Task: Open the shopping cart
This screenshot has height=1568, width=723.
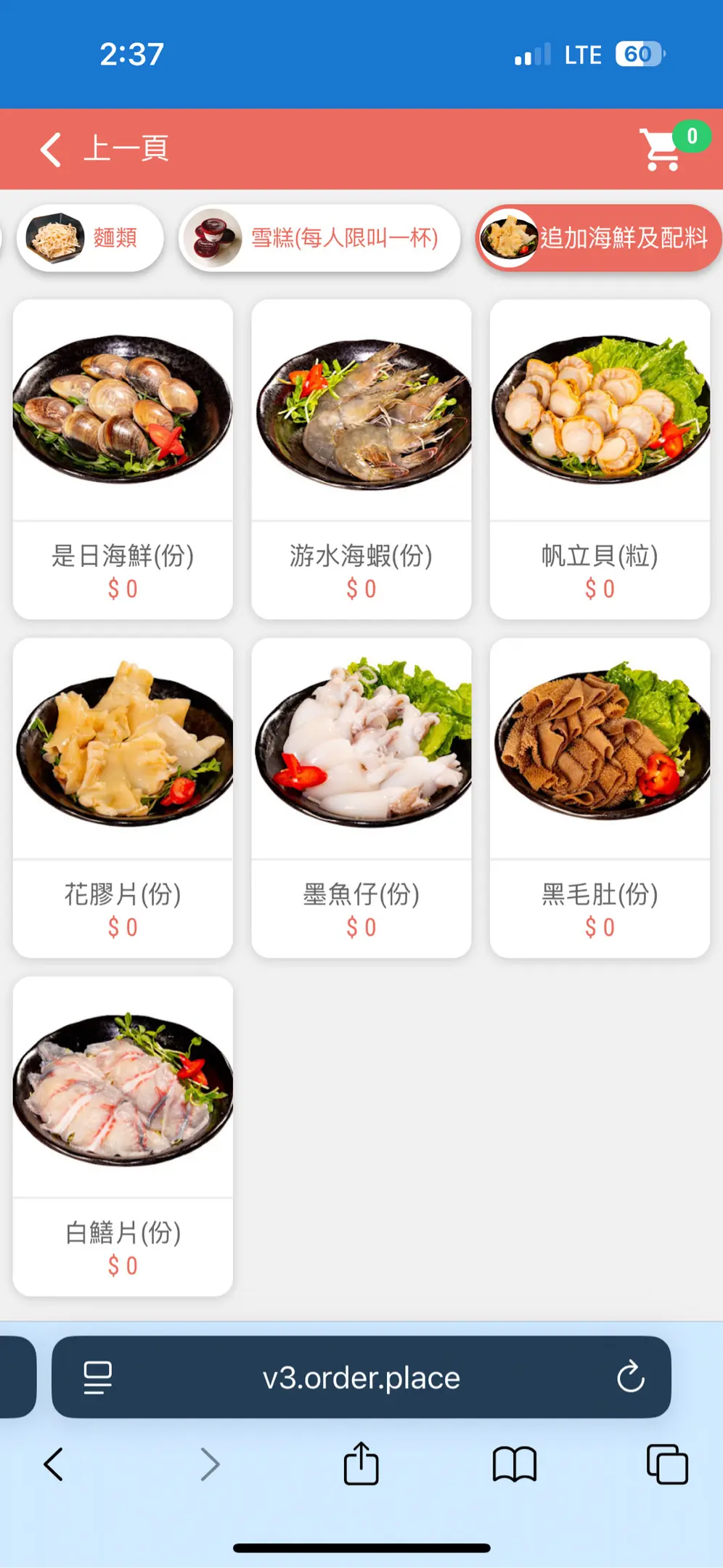Action: click(x=661, y=149)
